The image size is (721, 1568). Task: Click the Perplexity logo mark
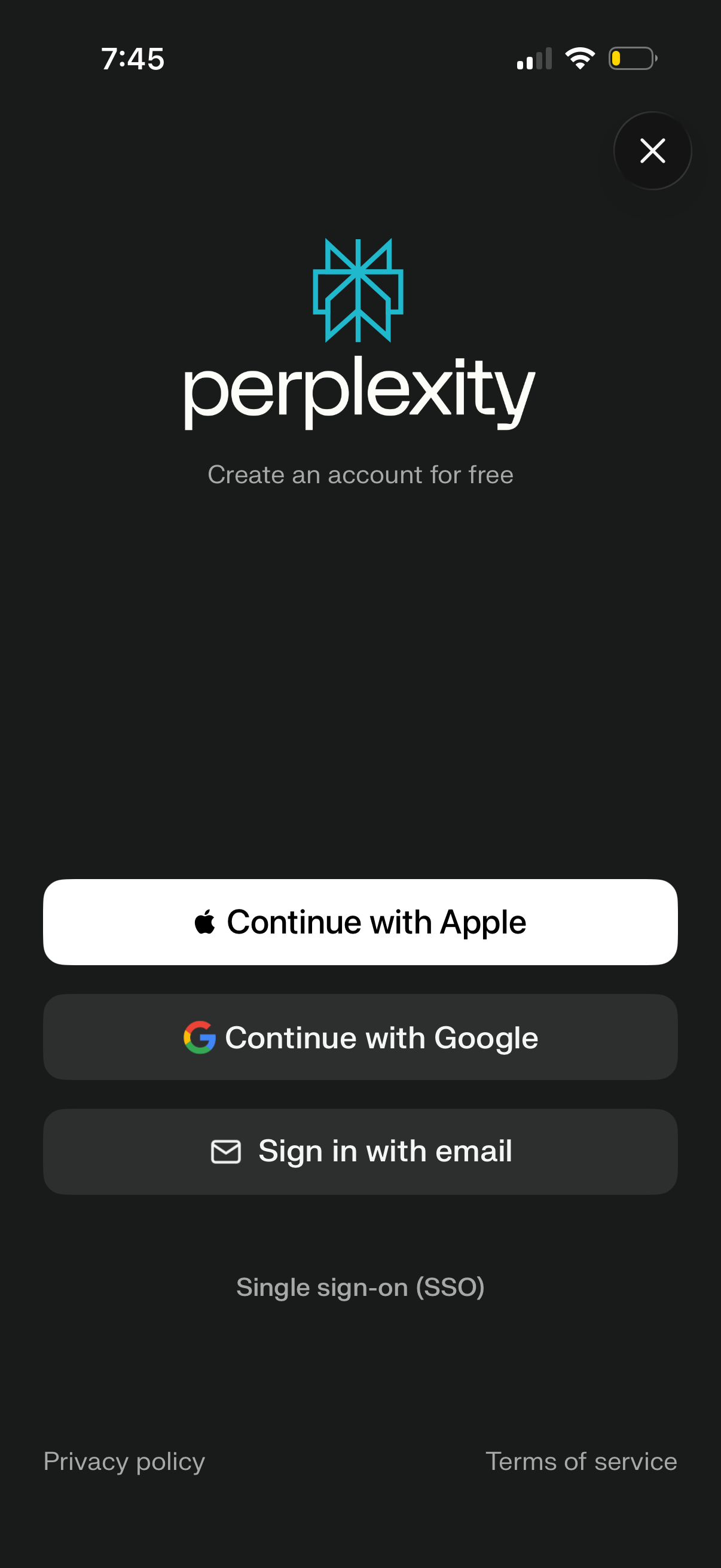coord(358,291)
